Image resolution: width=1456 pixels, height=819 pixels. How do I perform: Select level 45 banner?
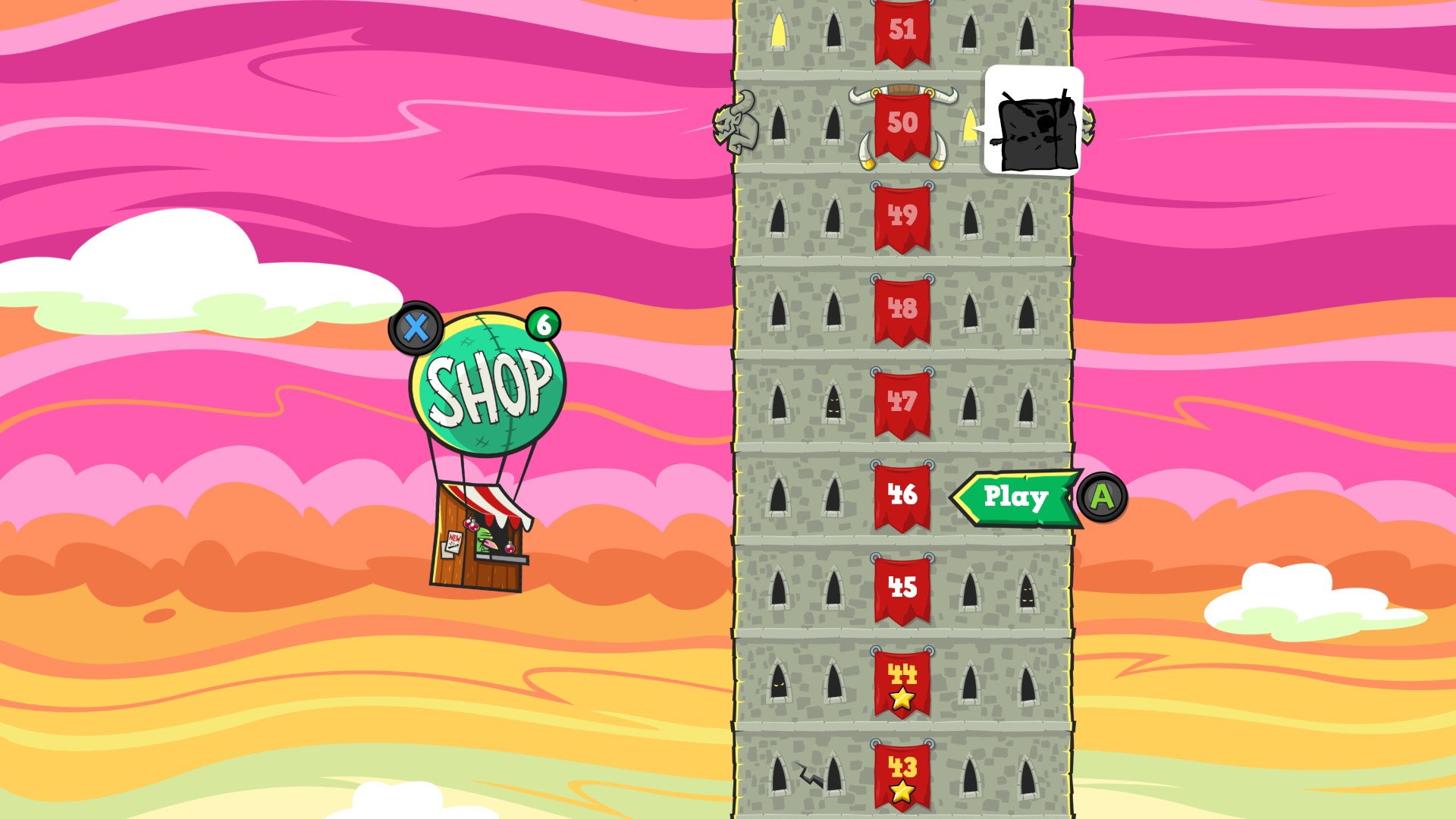point(902,588)
